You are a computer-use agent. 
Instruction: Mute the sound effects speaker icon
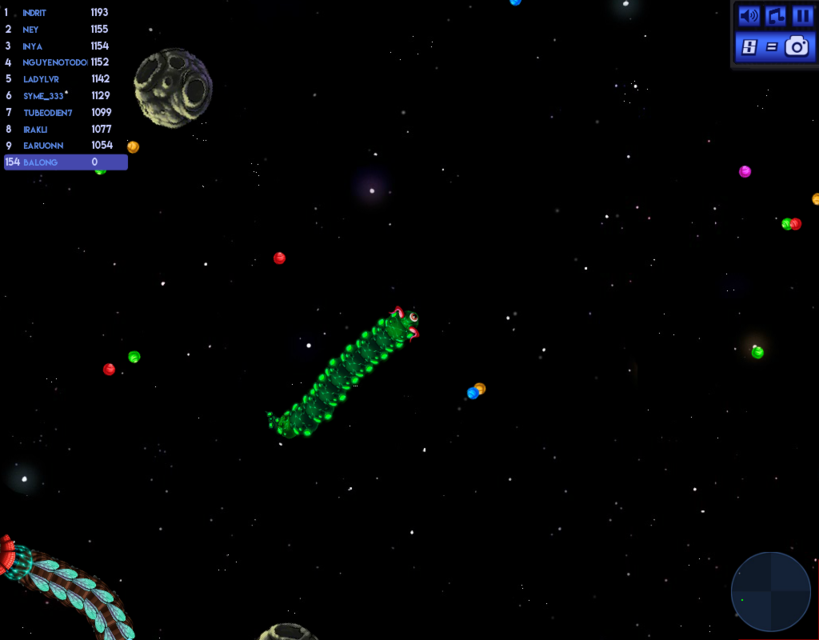coord(748,16)
